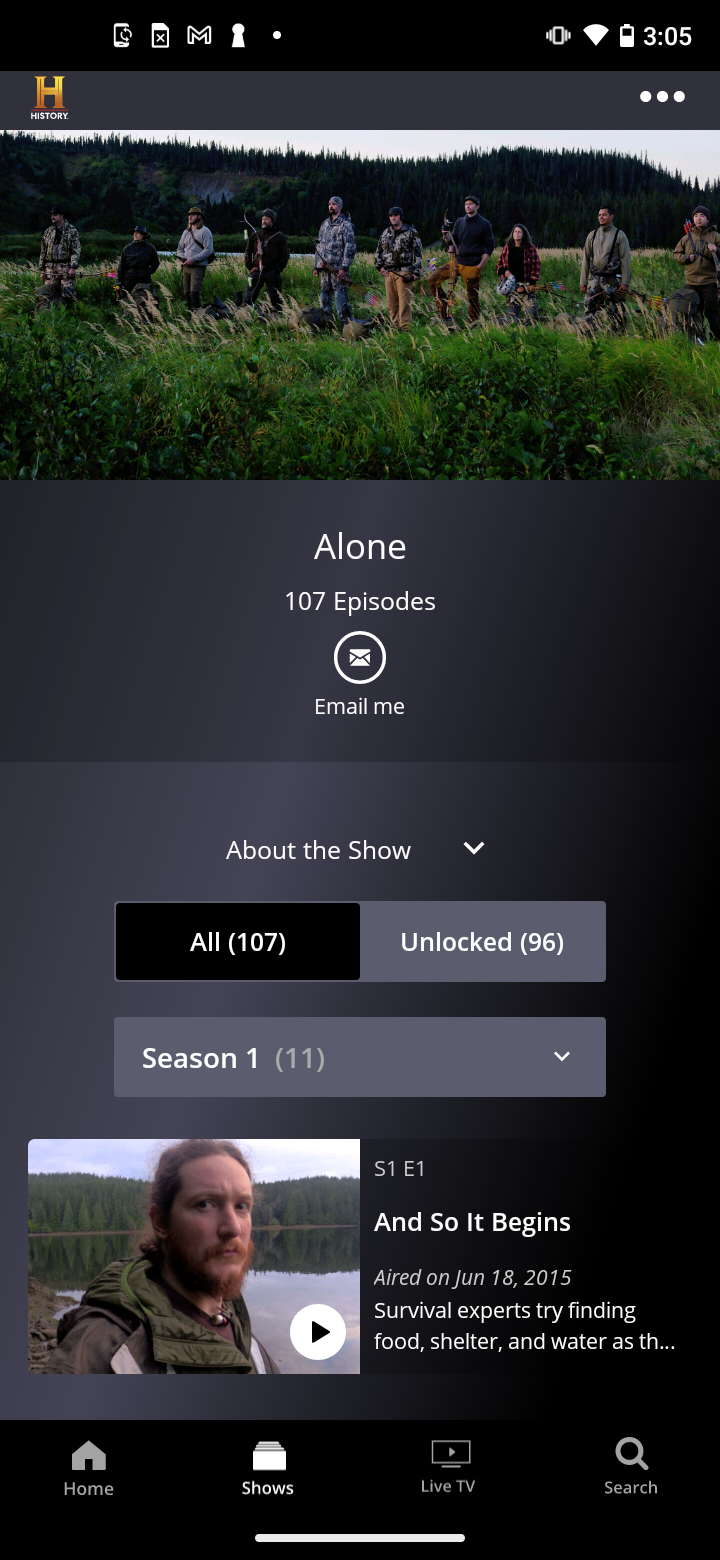Image resolution: width=720 pixels, height=1560 pixels.
Task: Open the Season 1 dropdown
Action: 360,1057
